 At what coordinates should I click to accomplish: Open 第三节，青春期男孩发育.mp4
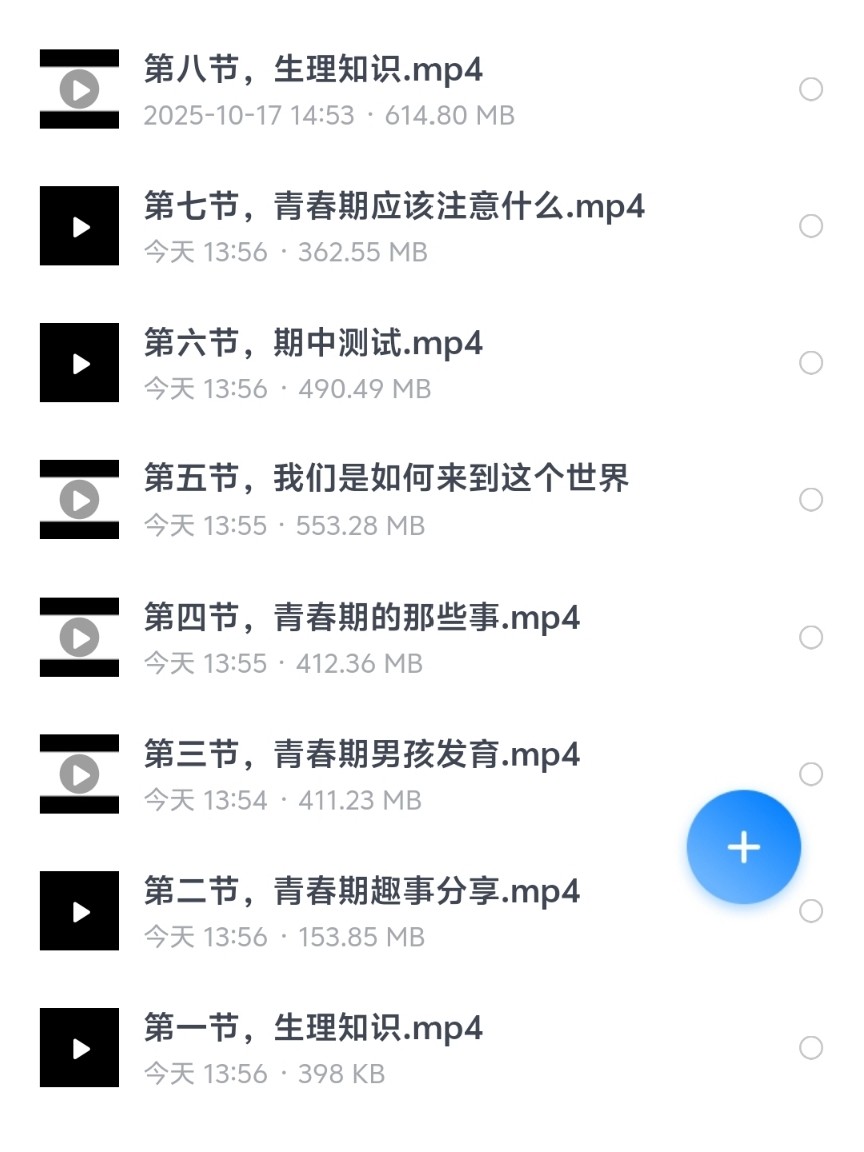click(361, 755)
